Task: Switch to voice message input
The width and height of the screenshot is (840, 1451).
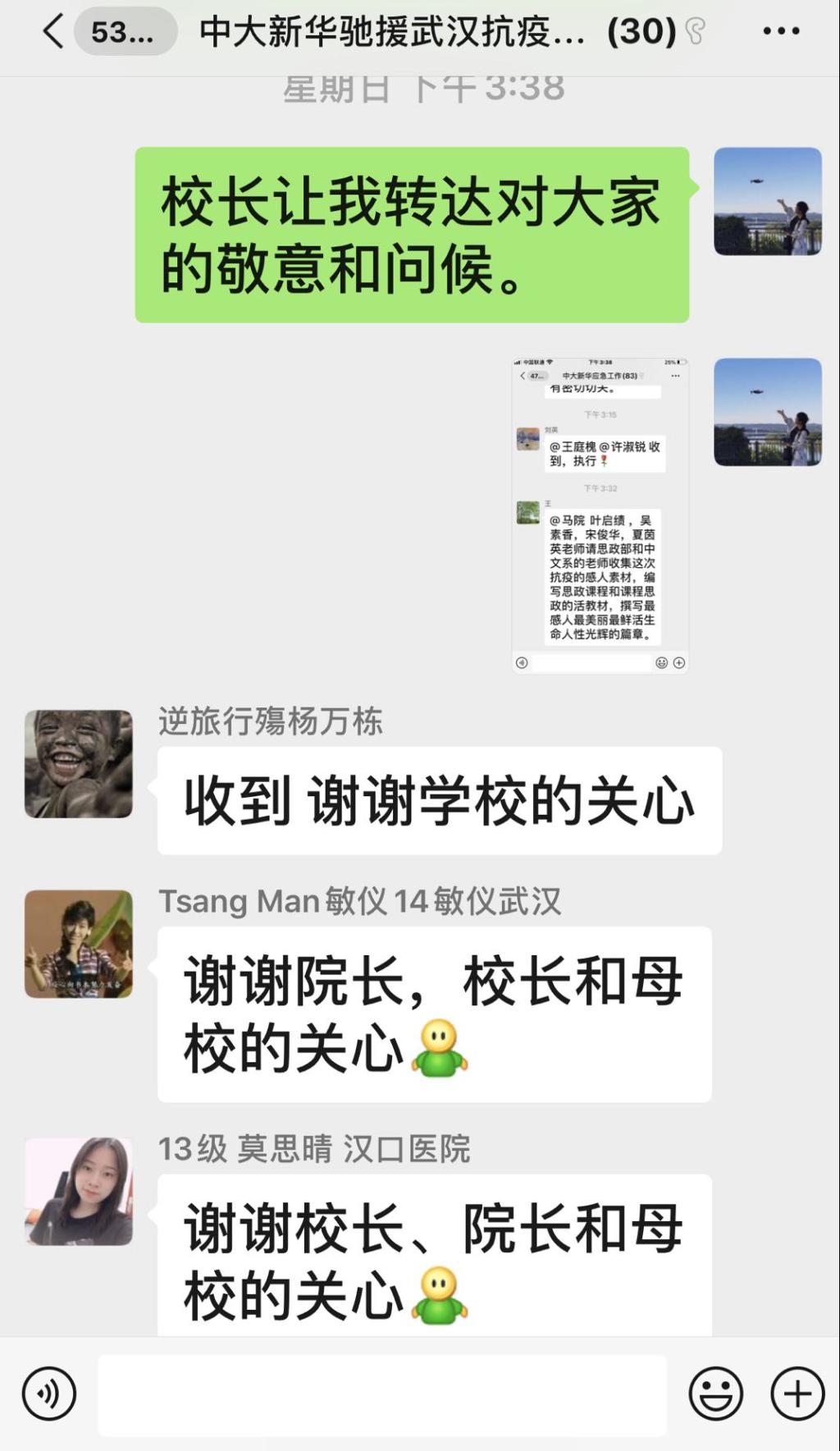Action: [x=49, y=1394]
